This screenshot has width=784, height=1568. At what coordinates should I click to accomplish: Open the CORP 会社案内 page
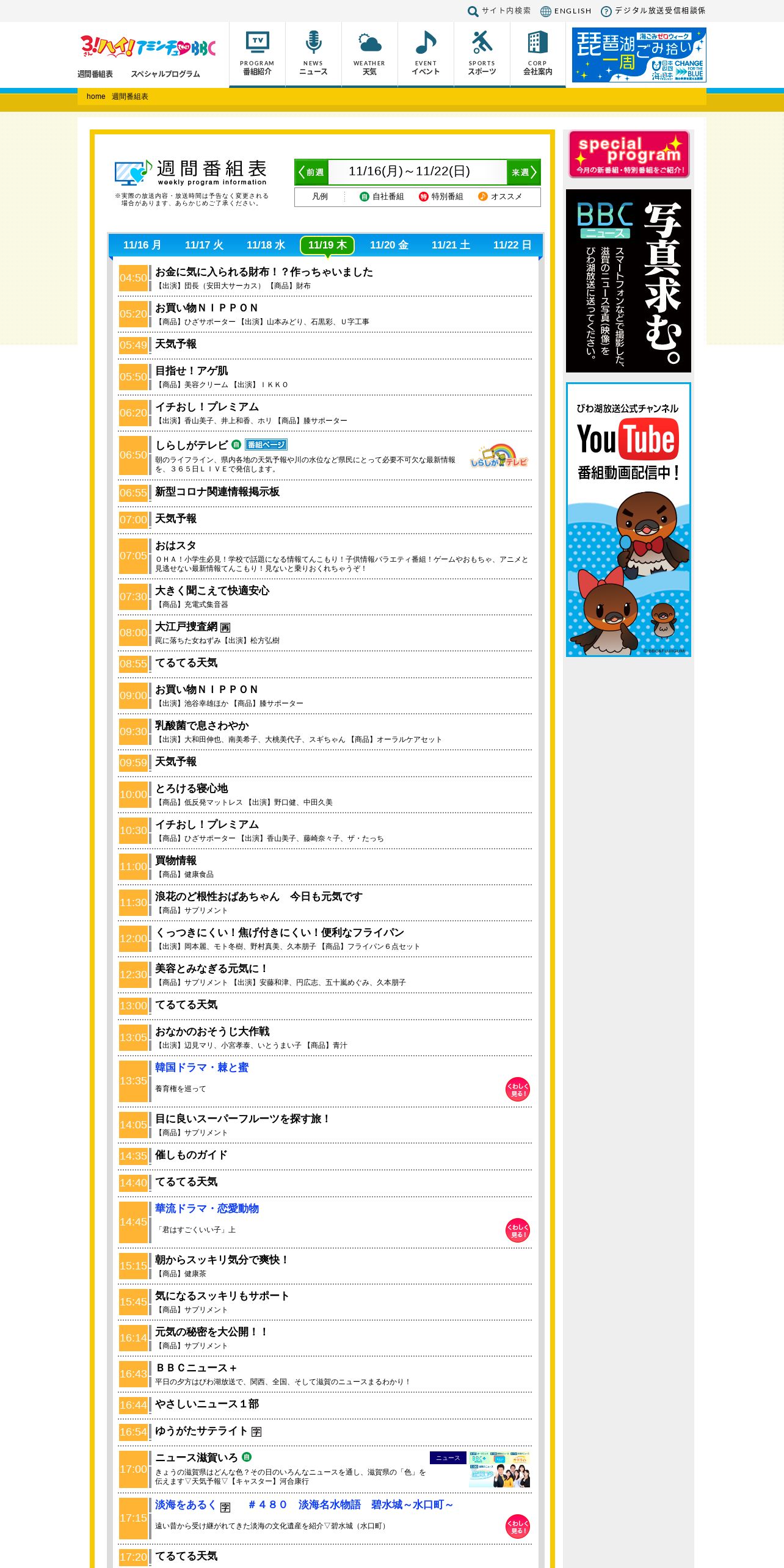pyautogui.click(x=538, y=54)
